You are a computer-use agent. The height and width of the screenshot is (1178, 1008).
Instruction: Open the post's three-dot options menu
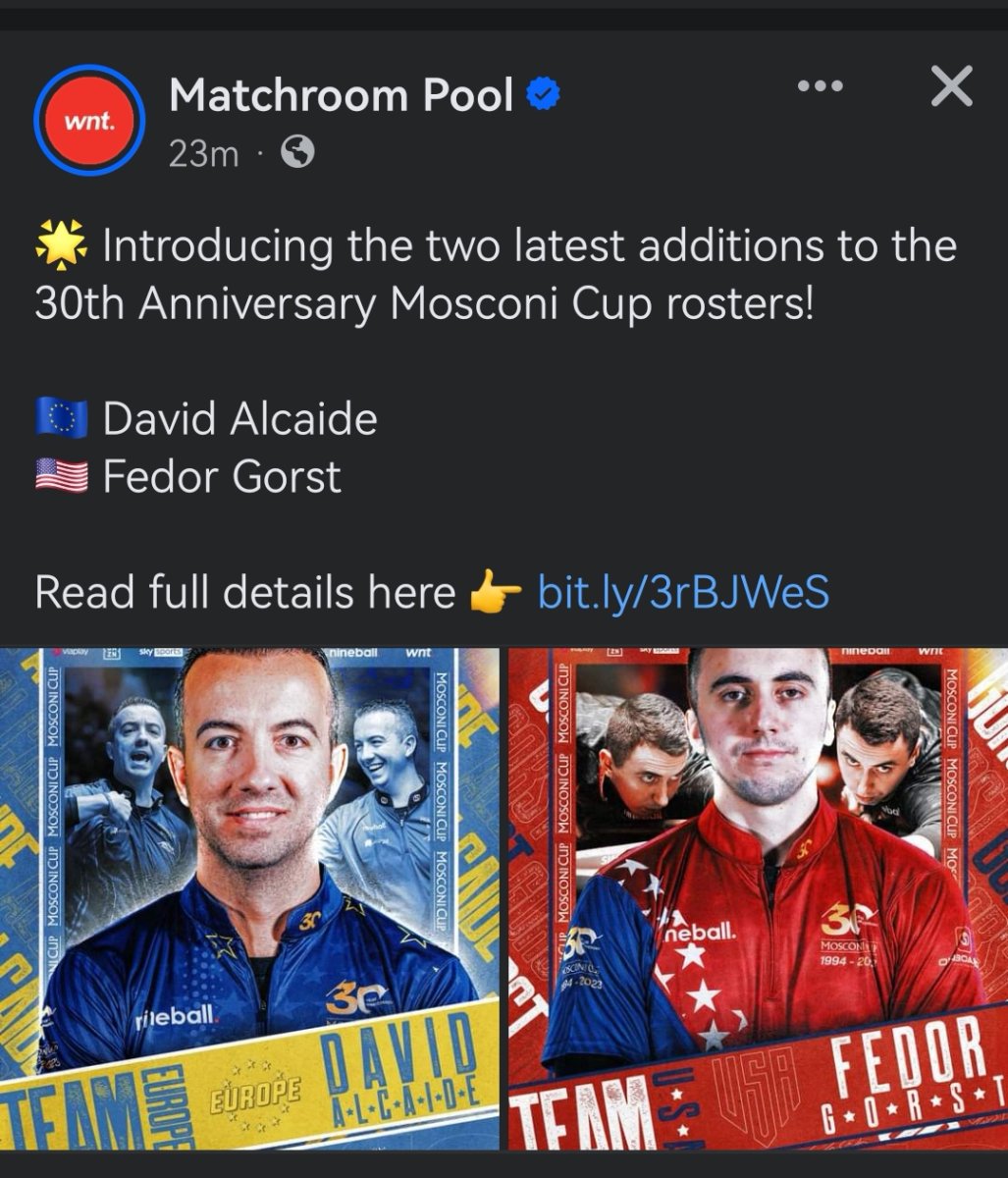pos(820,86)
